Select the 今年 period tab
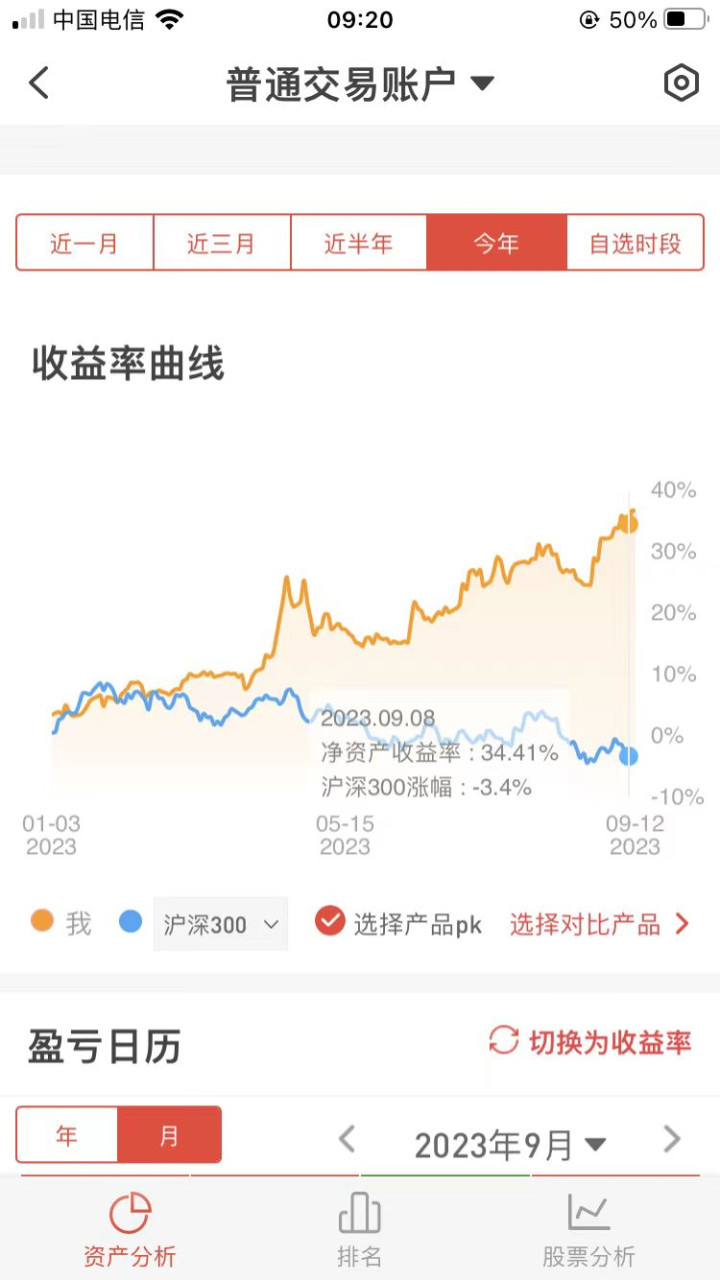The image size is (720, 1280). tap(496, 243)
